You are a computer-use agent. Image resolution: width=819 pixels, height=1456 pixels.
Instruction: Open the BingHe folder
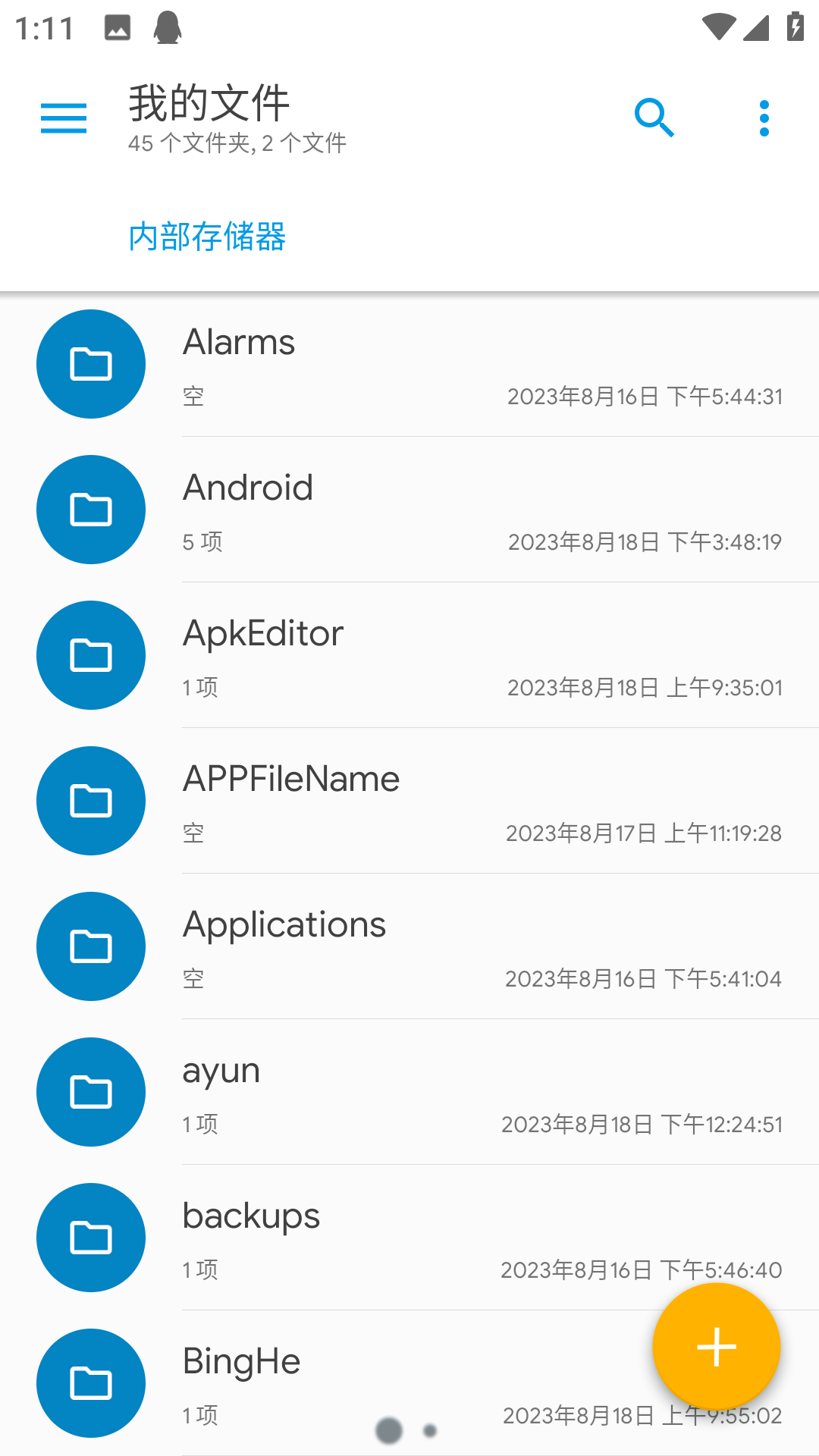point(341,1384)
